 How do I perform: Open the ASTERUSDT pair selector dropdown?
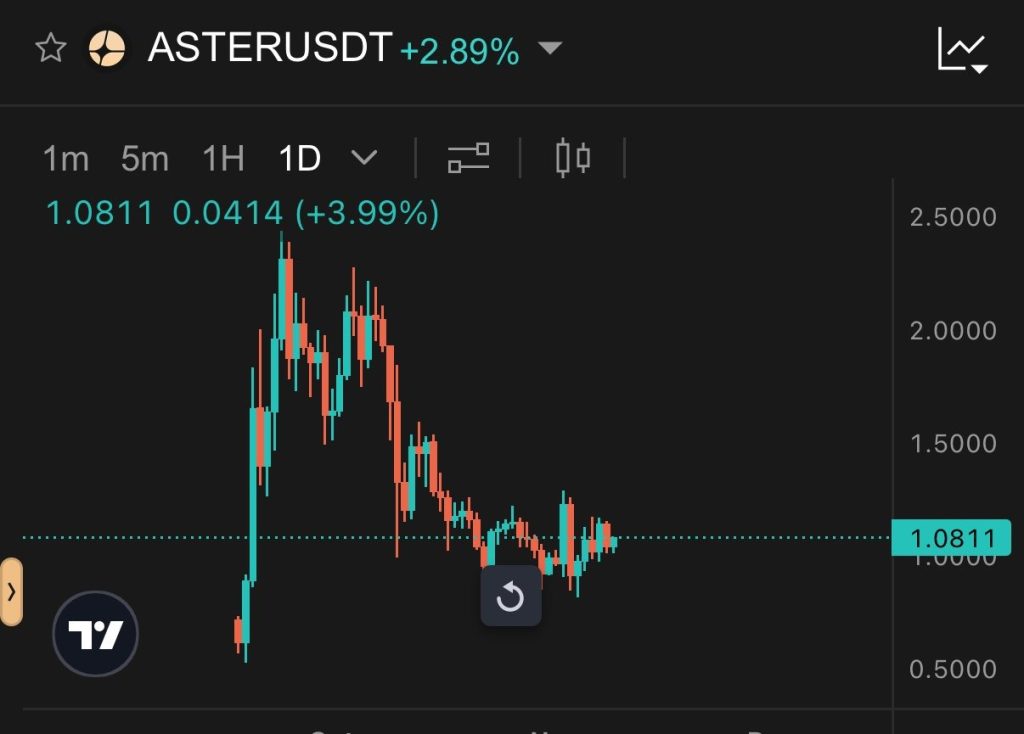(550, 48)
